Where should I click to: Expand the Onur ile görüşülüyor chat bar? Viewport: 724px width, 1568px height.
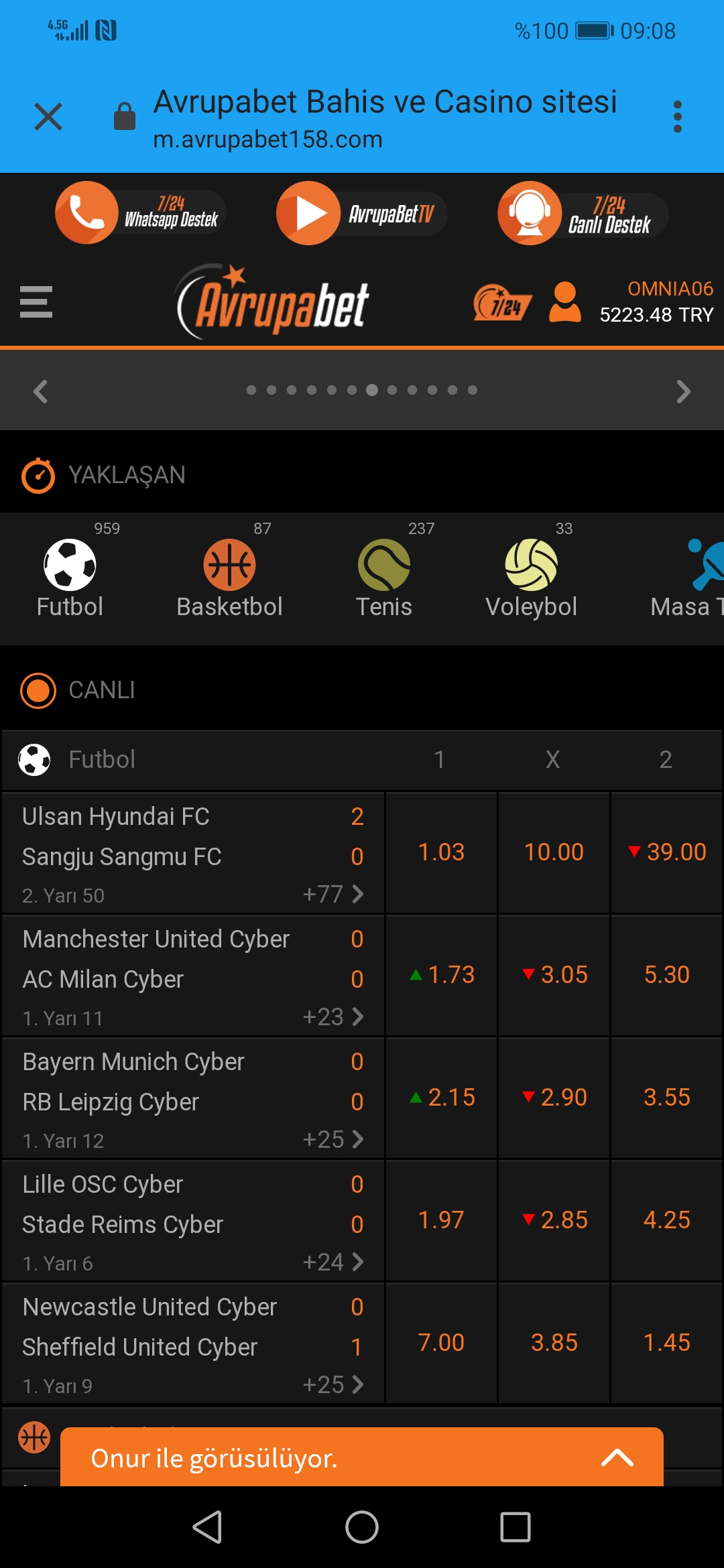click(362, 1457)
